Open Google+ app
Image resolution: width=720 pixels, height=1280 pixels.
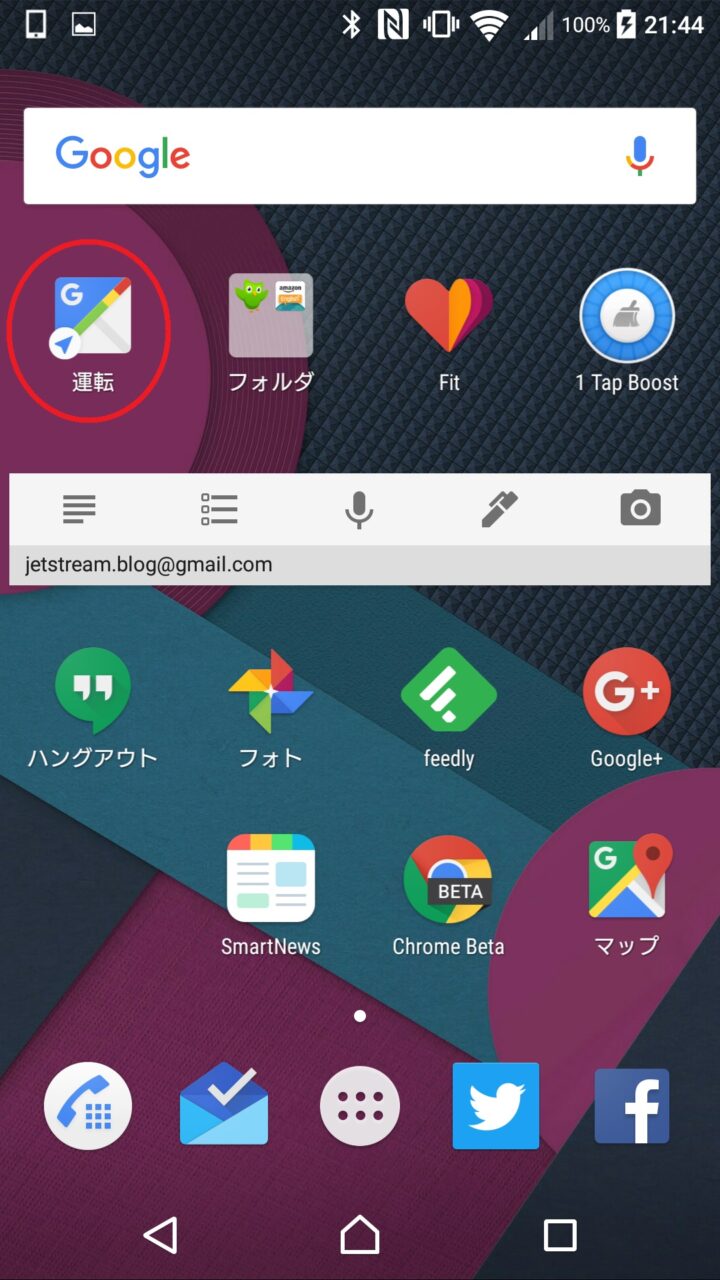627,692
